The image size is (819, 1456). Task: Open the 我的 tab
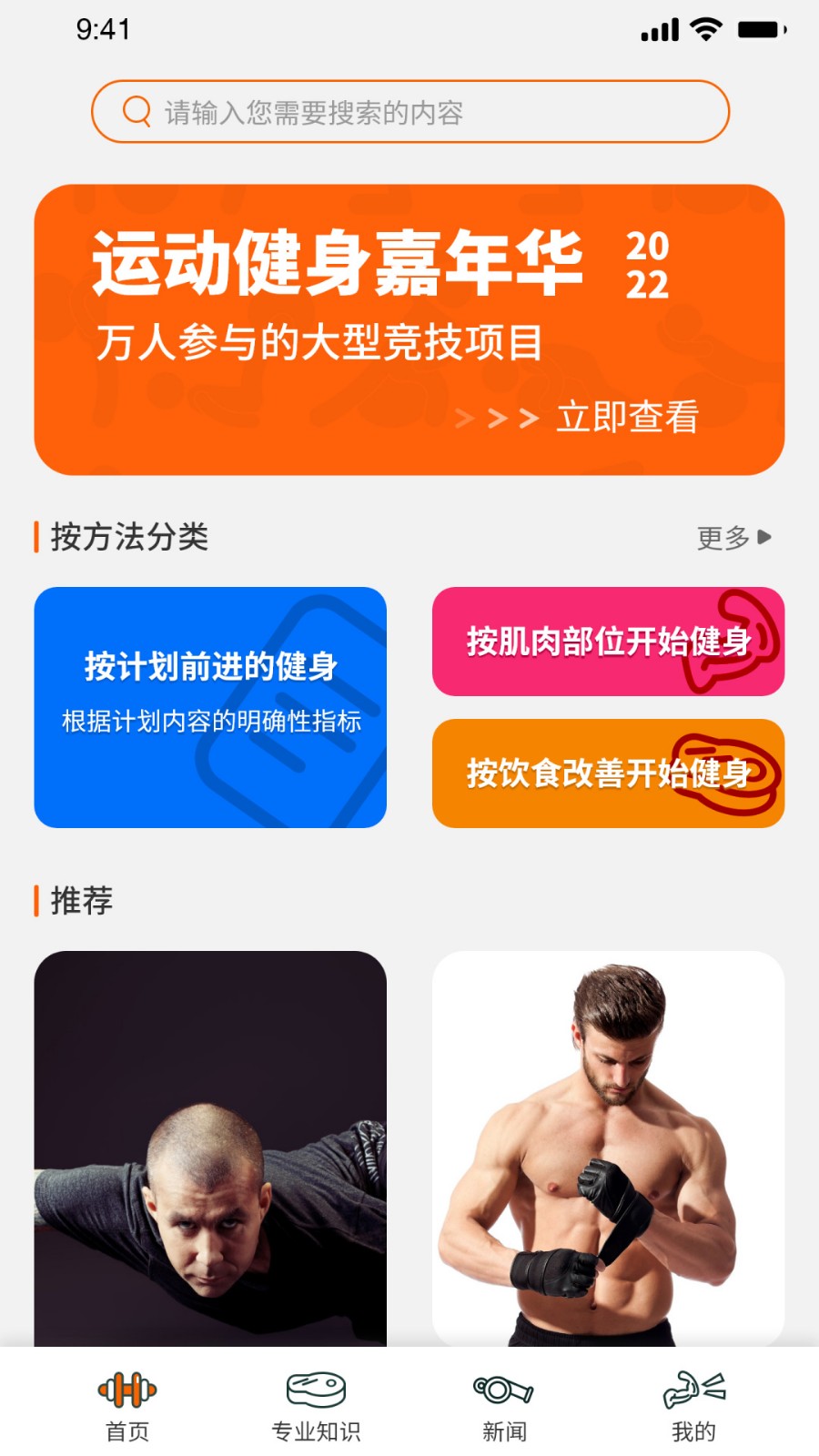(x=693, y=1406)
